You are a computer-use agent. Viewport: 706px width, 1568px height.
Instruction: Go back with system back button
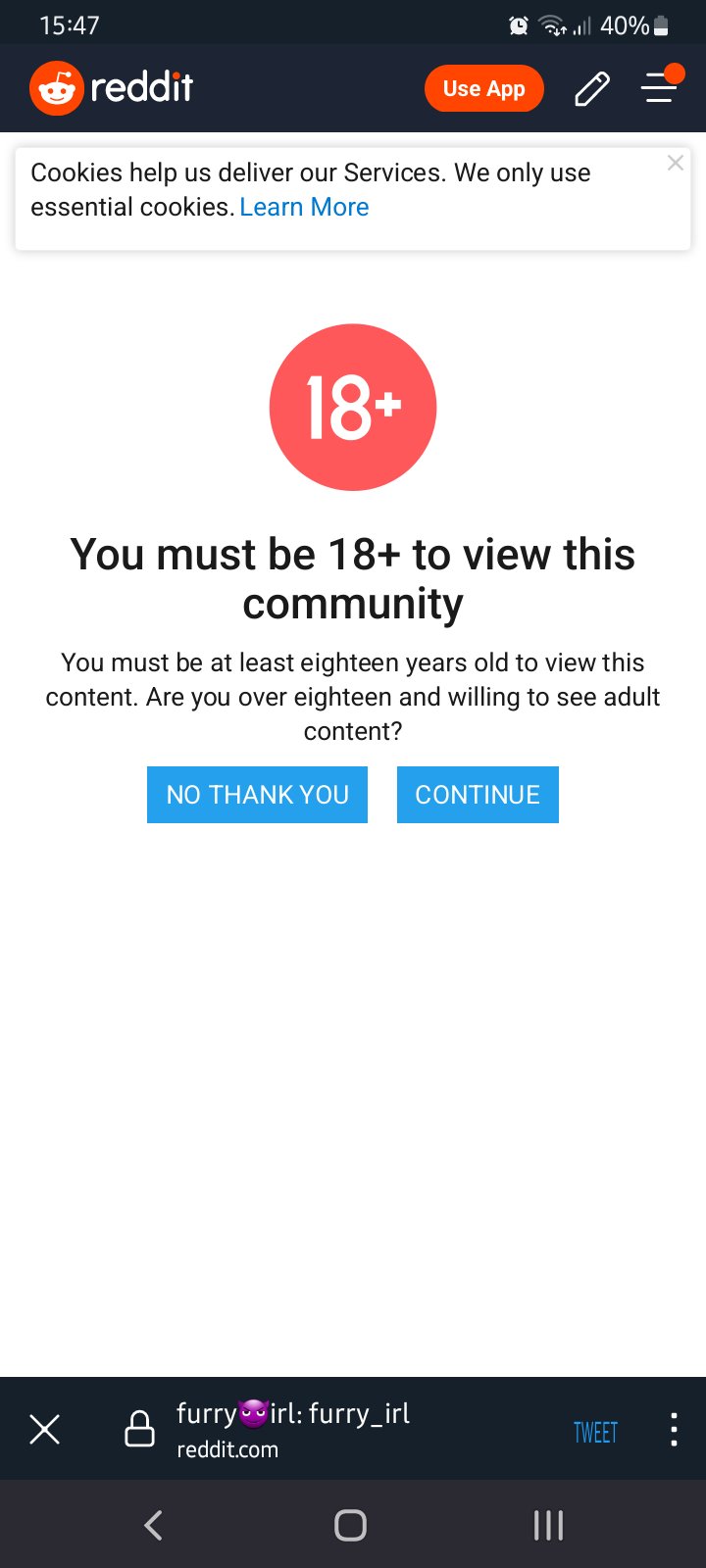pyautogui.click(x=154, y=1525)
